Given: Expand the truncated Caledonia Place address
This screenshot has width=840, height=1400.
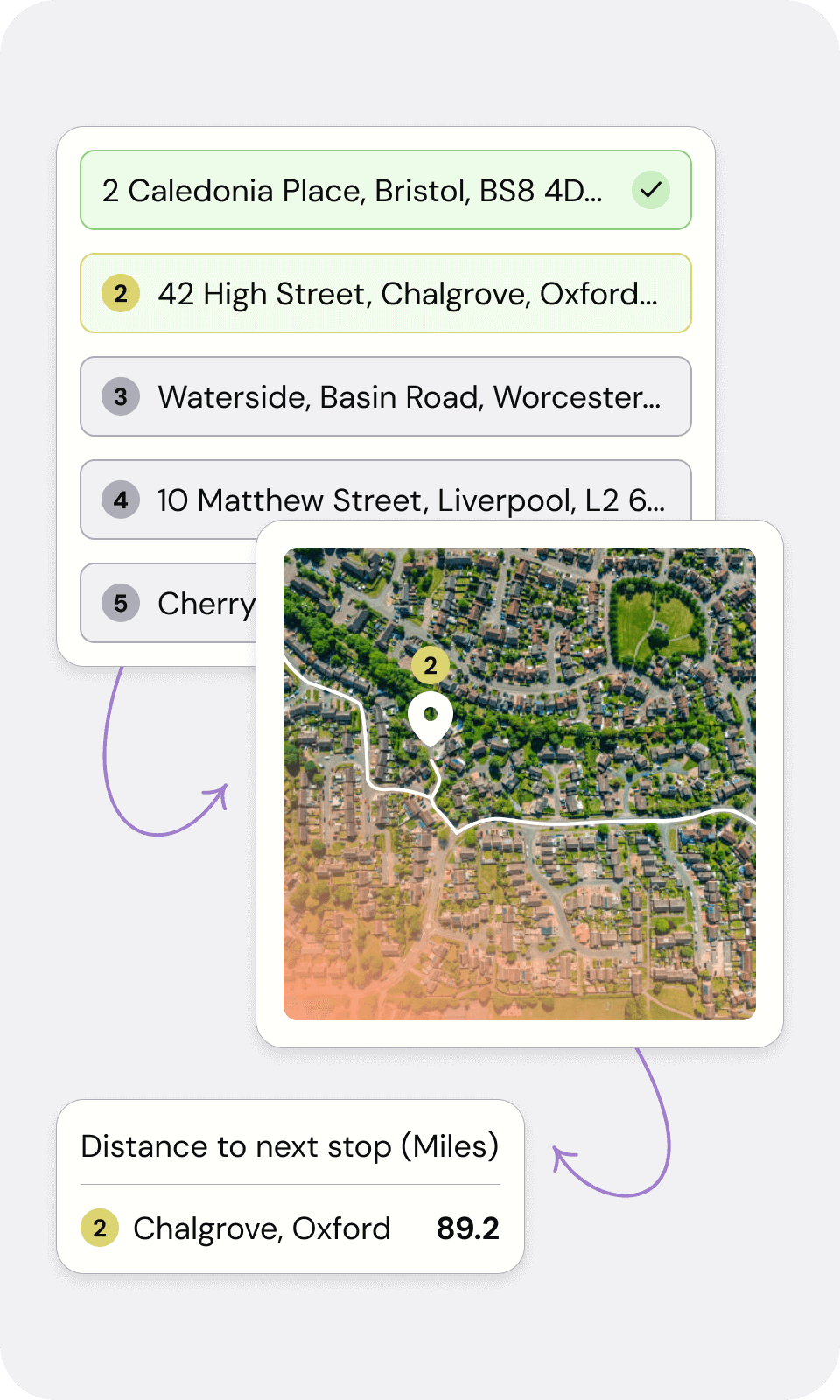Looking at the screenshot, I should [350, 189].
